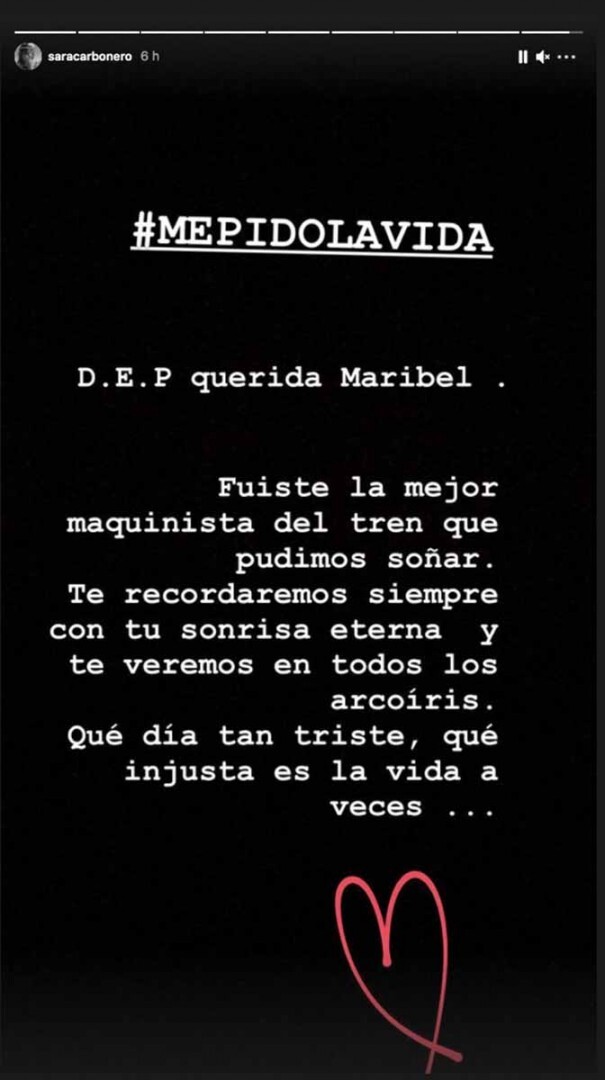This screenshot has width=605, height=1080.
Task: Unmute the story sound
Action: pyautogui.click(x=543, y=57)
